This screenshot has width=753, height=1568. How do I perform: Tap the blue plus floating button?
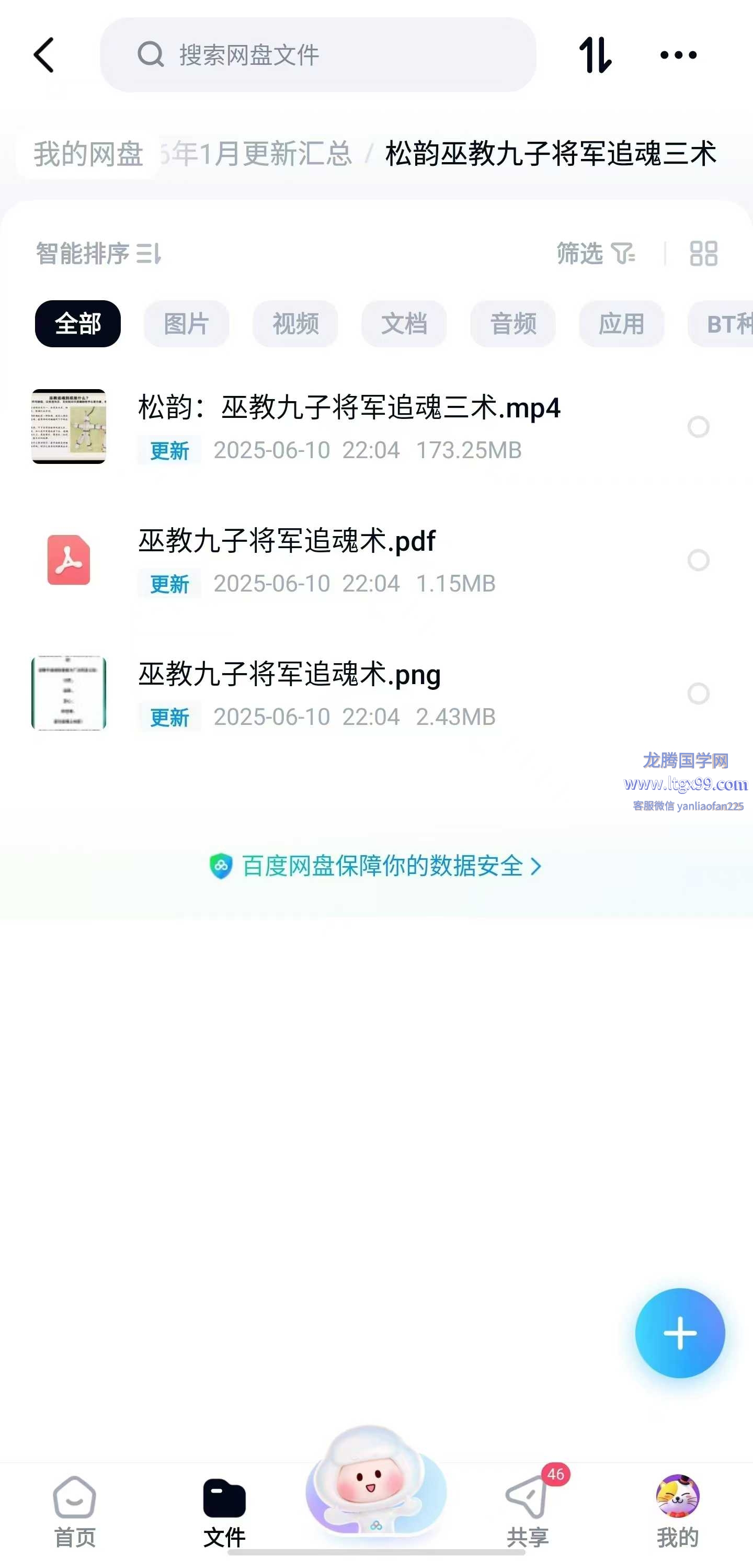coord(679,1333)
